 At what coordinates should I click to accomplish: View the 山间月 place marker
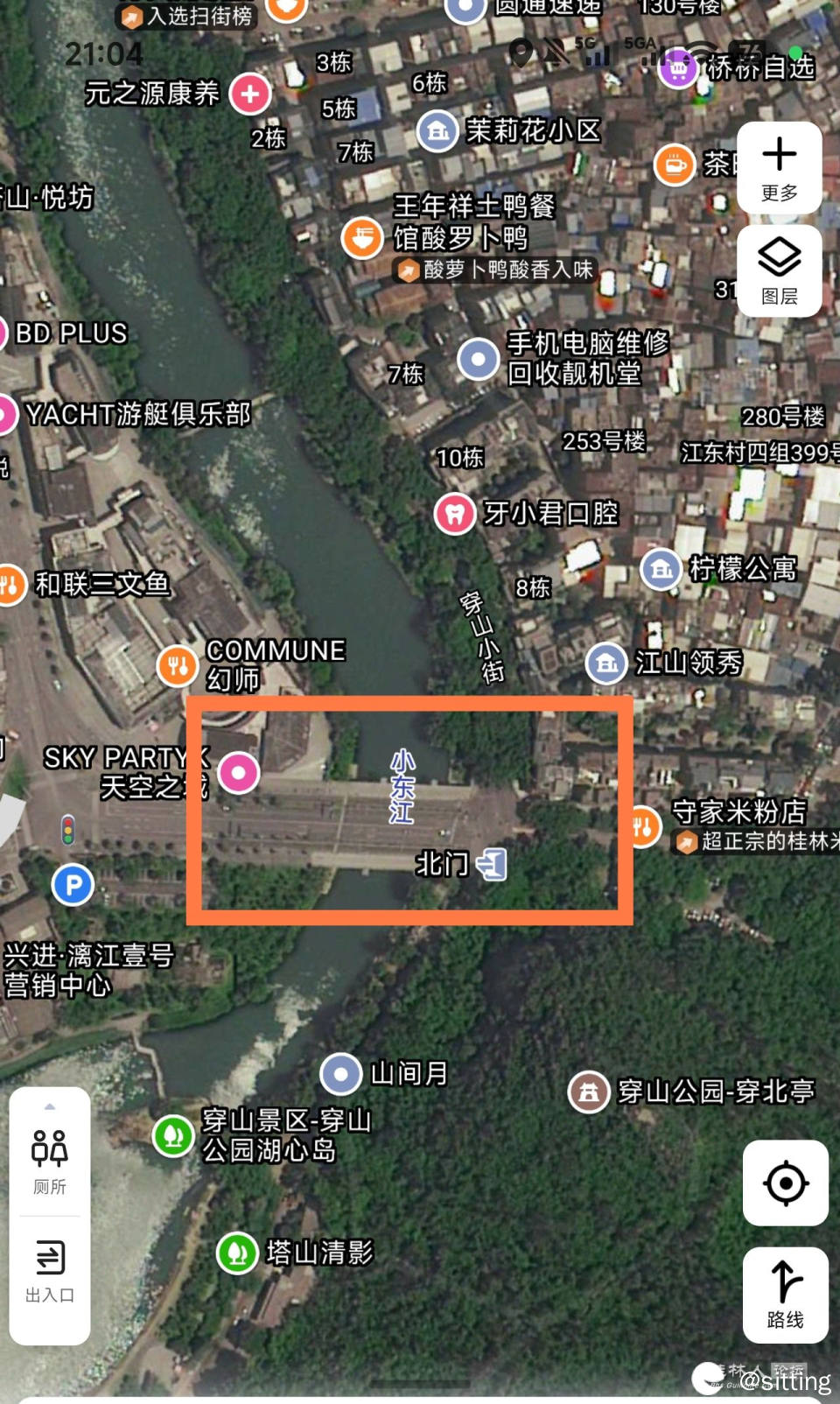click(341, 1073)
